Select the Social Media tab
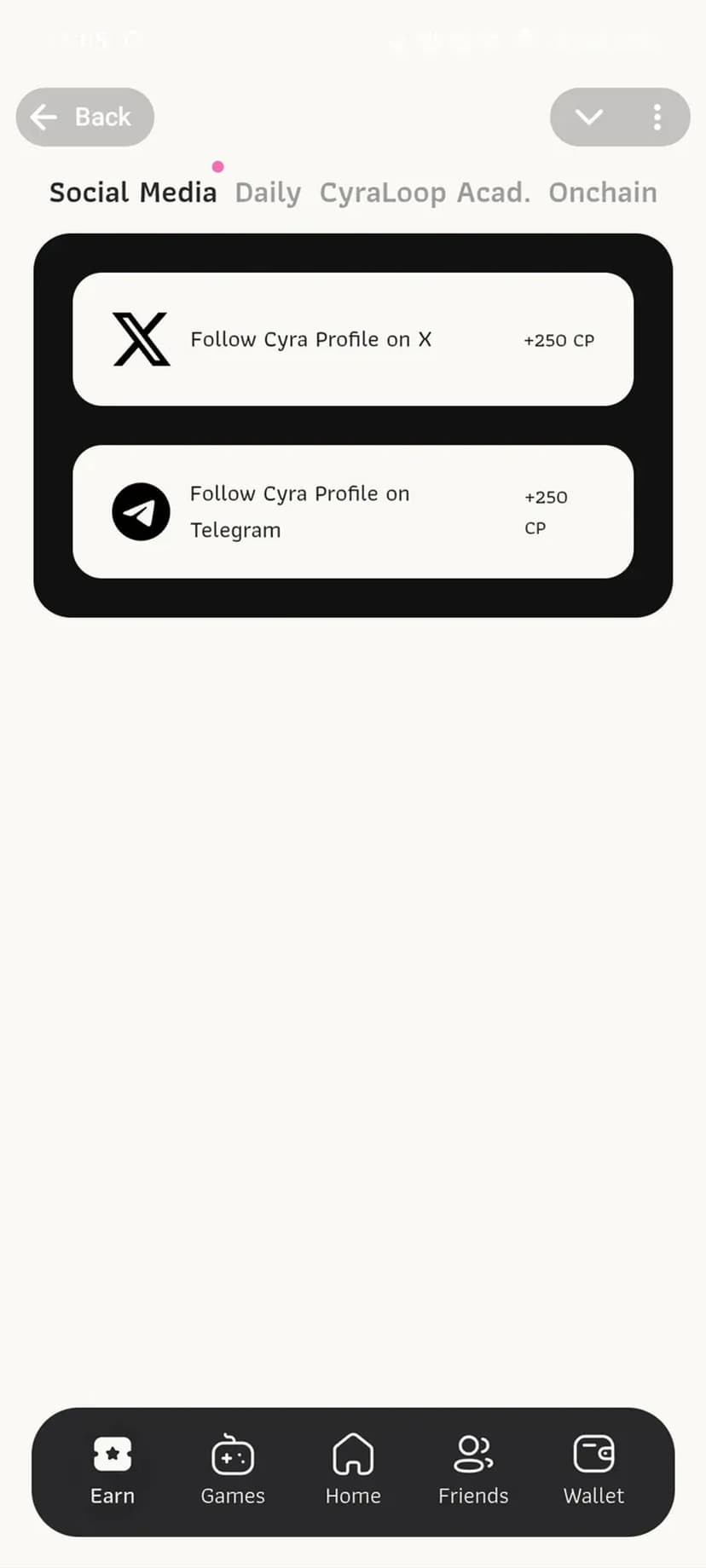Viewport: 706px width, 1568px height. coord(133,193)
